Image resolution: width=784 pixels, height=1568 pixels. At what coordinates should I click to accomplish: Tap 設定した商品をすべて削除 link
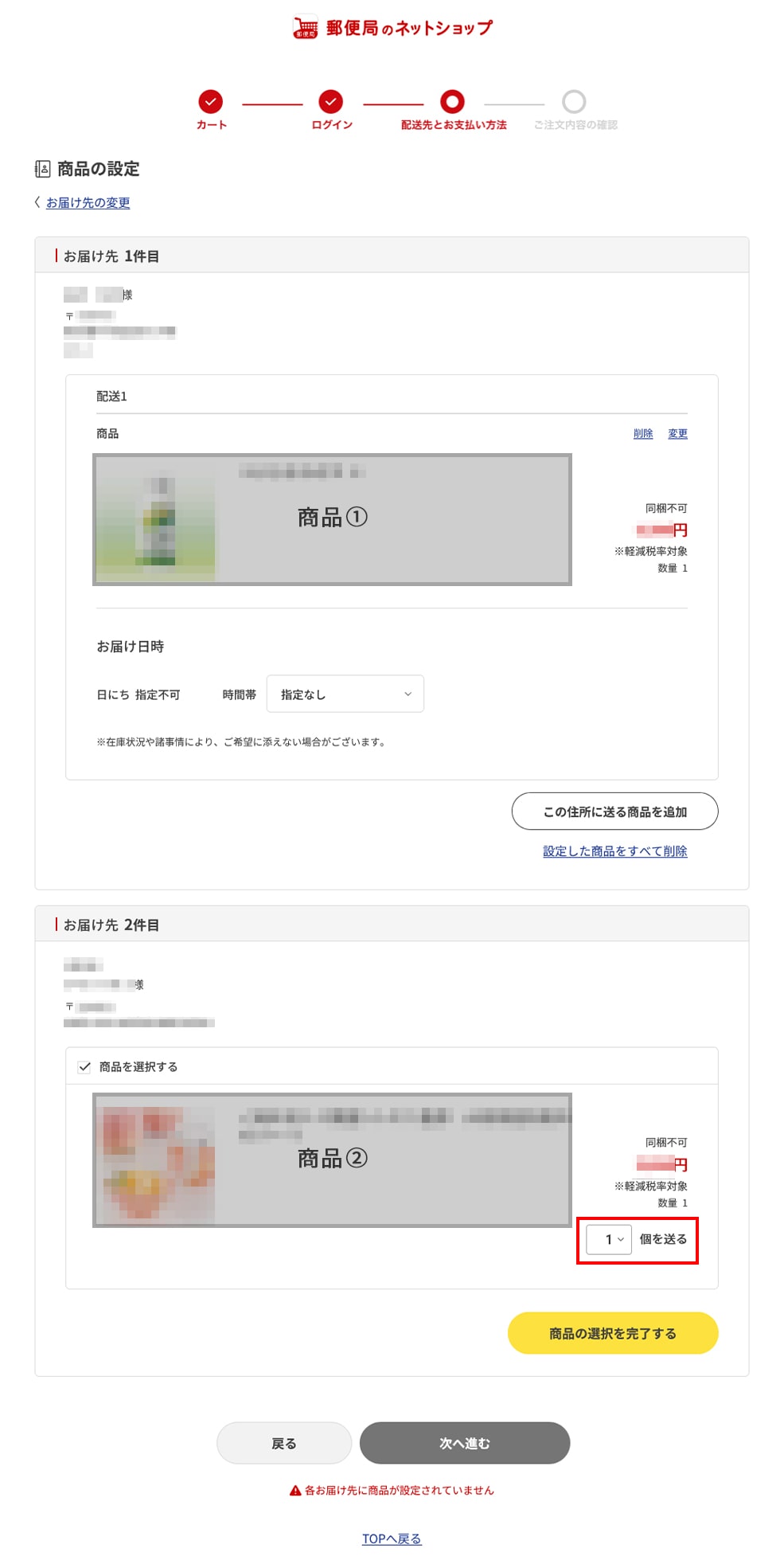coord(614,851)
